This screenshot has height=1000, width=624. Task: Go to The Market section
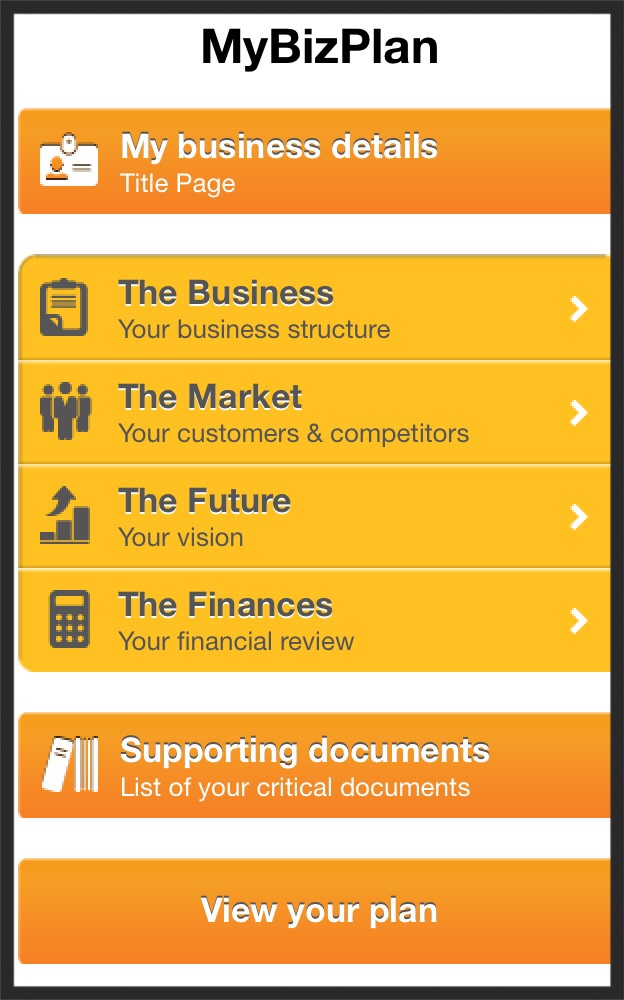315,413
